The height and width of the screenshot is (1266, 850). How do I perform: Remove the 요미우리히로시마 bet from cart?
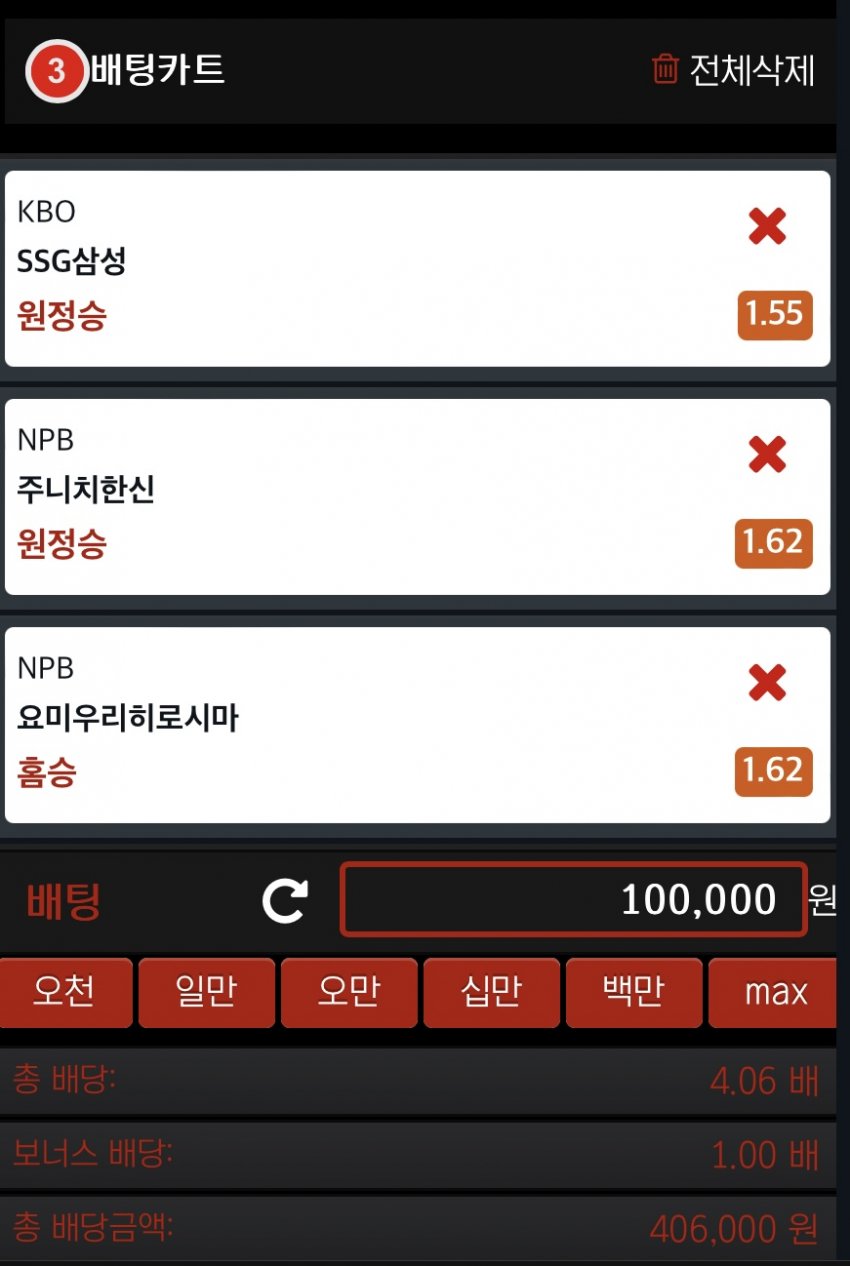tap(767, 683)
